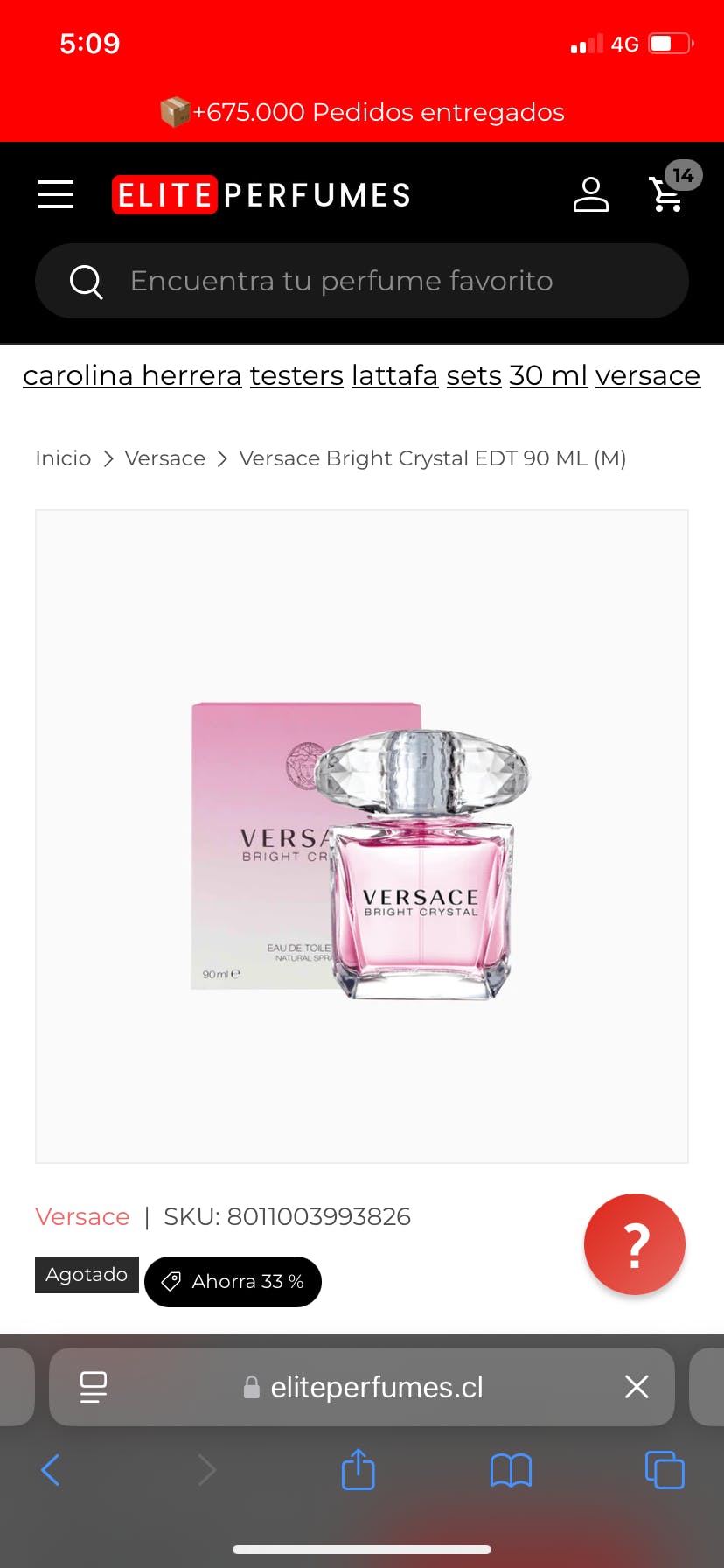Image resolution: width=724 pixels, height=1568 pixels.
Task: Open the red Versace brand link
Action: click(x=82, y=1216)
